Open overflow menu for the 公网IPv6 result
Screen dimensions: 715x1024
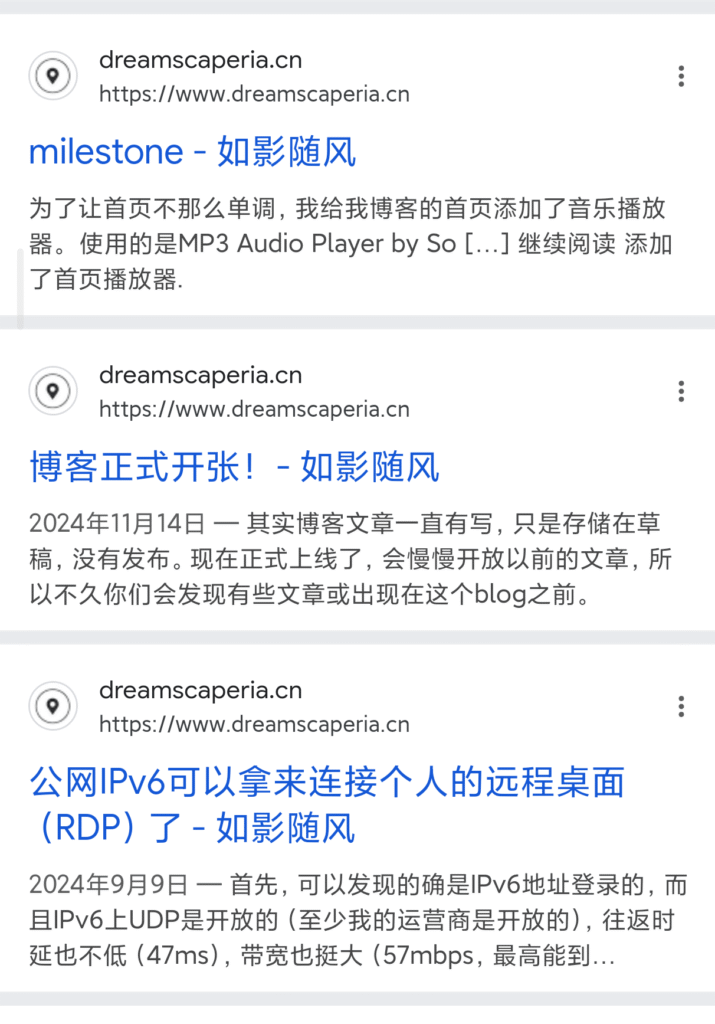[681, 707]
